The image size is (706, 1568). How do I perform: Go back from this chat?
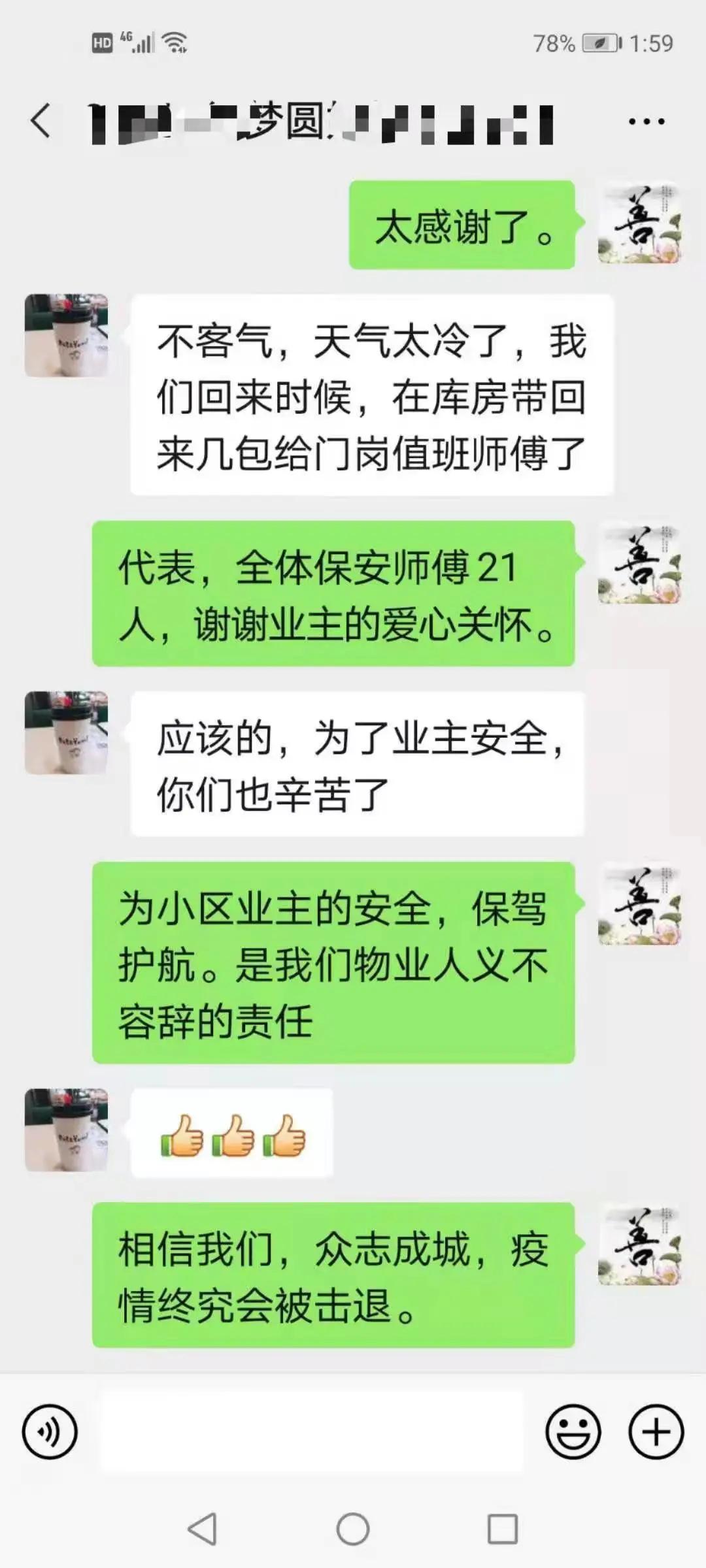coord(41,122)
